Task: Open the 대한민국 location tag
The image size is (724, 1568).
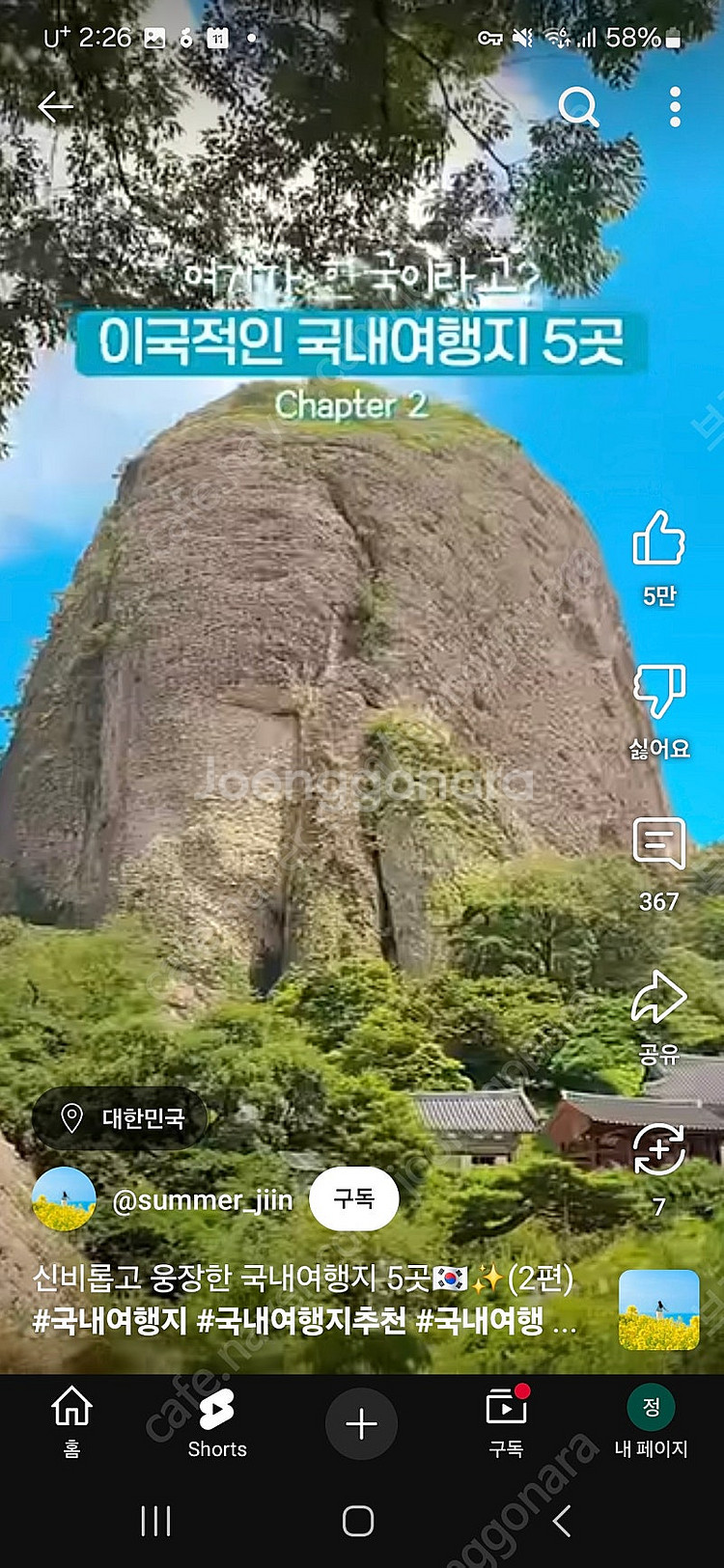Action: pyautogui.click(x=120, y=1118)
